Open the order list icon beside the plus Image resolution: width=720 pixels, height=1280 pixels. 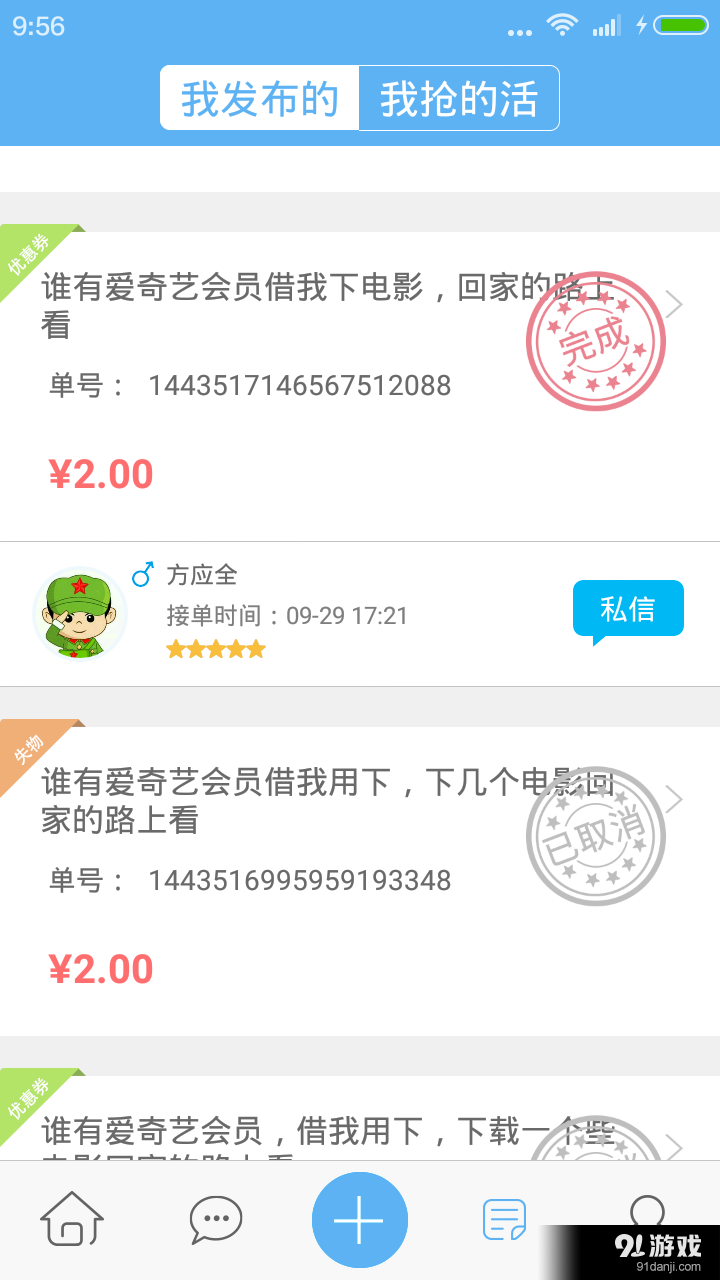tap(504, 1218)
